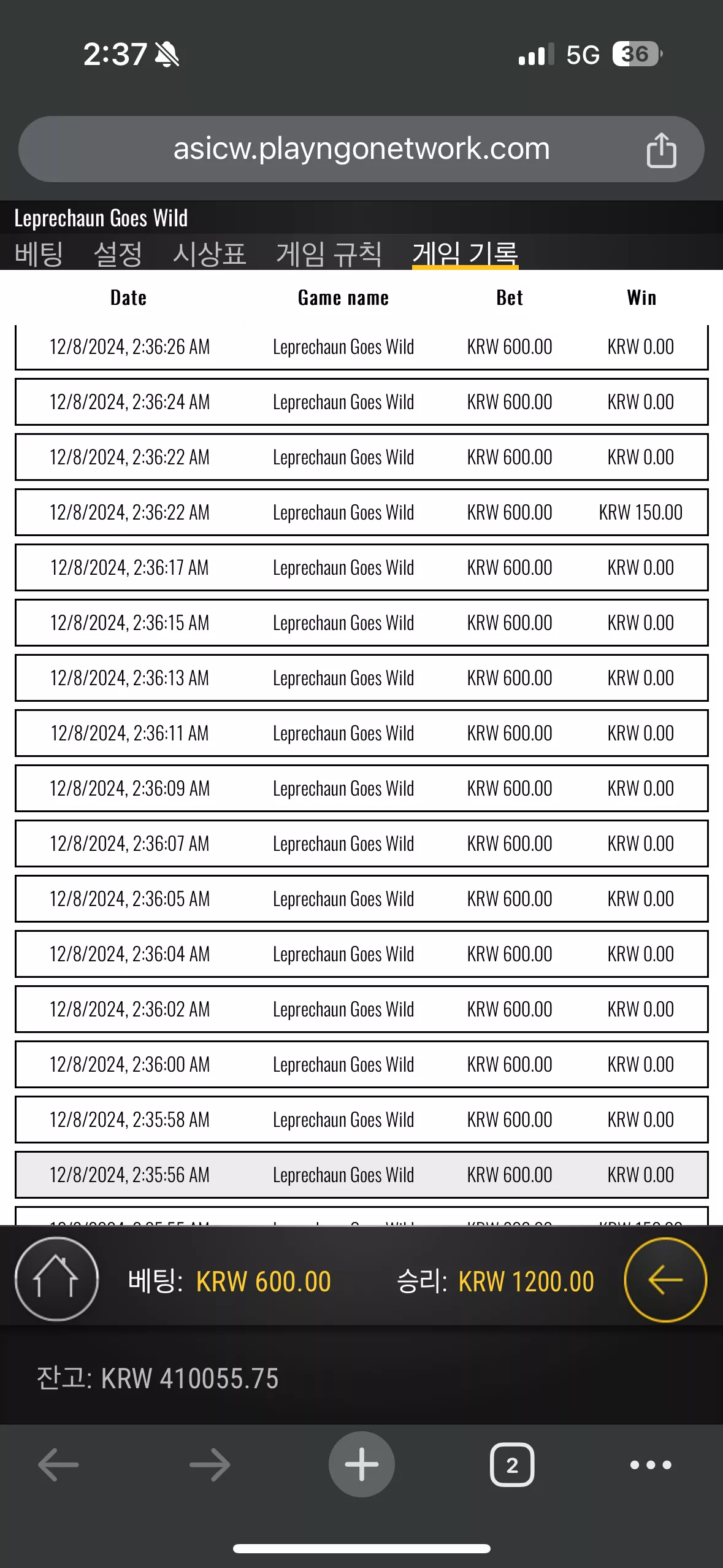Open the 2:36:17 AM game record
The height and width of the screenshot is (1568, 723).
361,567
